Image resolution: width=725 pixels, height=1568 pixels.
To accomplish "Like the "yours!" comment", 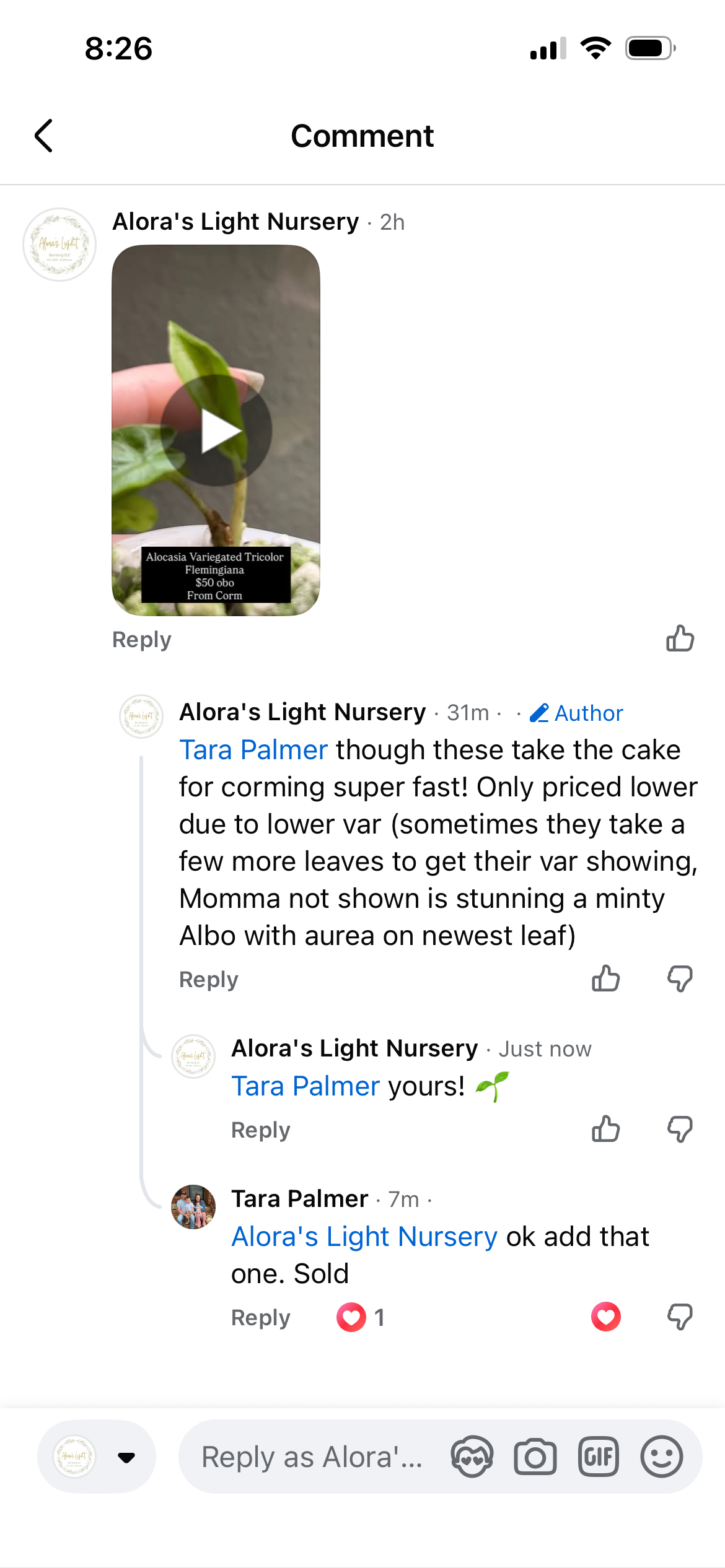I will tap(605, 1129).
